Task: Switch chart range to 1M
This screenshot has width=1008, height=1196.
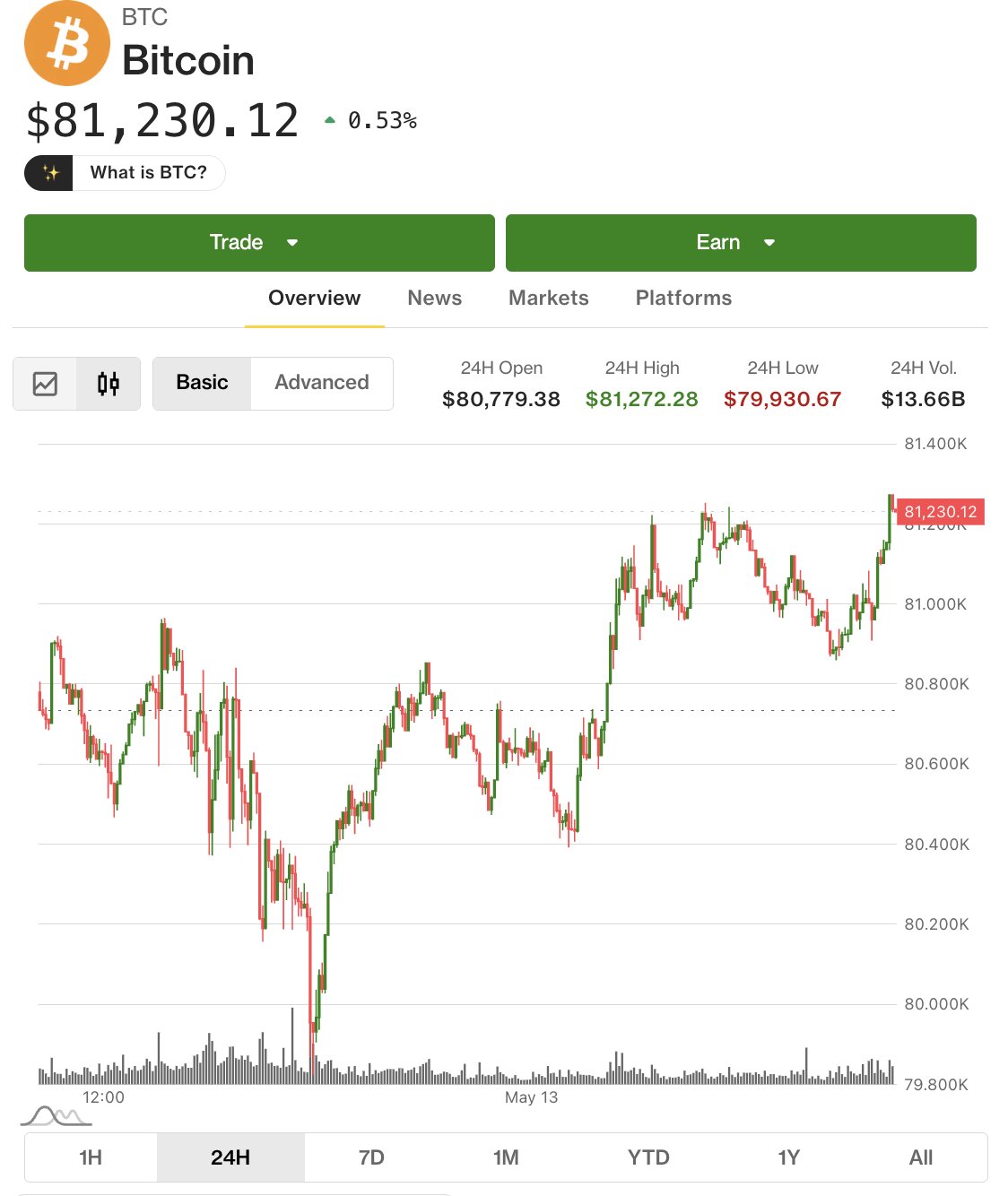Action: coord(506,1157)
